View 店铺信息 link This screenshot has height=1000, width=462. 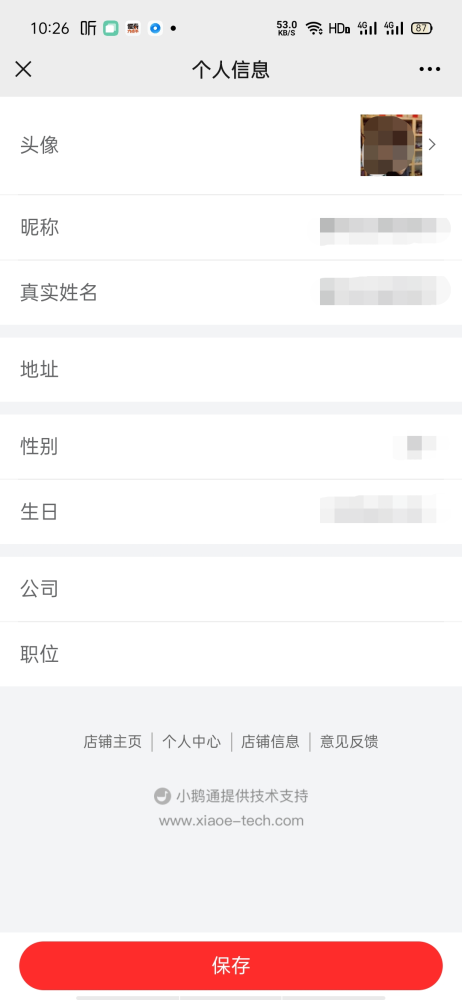(270, 742)
